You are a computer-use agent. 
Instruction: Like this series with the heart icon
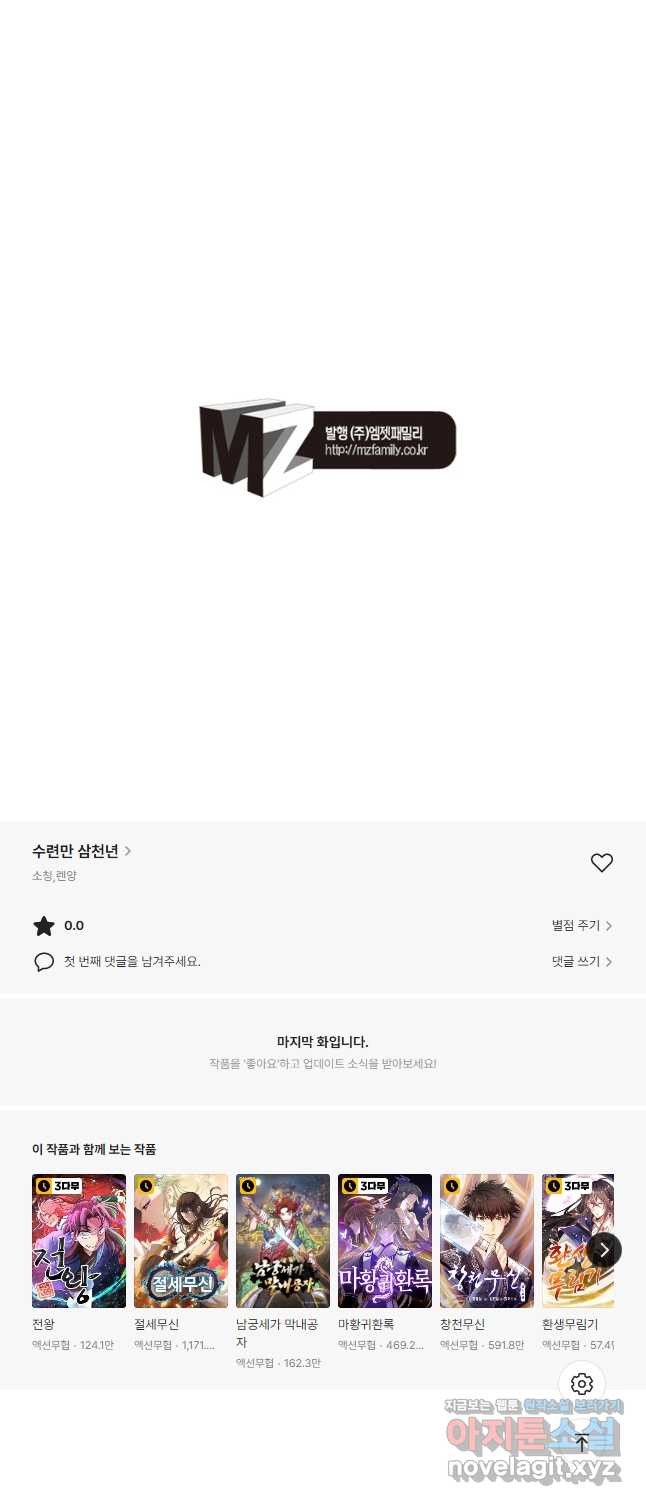coord(601,863)
